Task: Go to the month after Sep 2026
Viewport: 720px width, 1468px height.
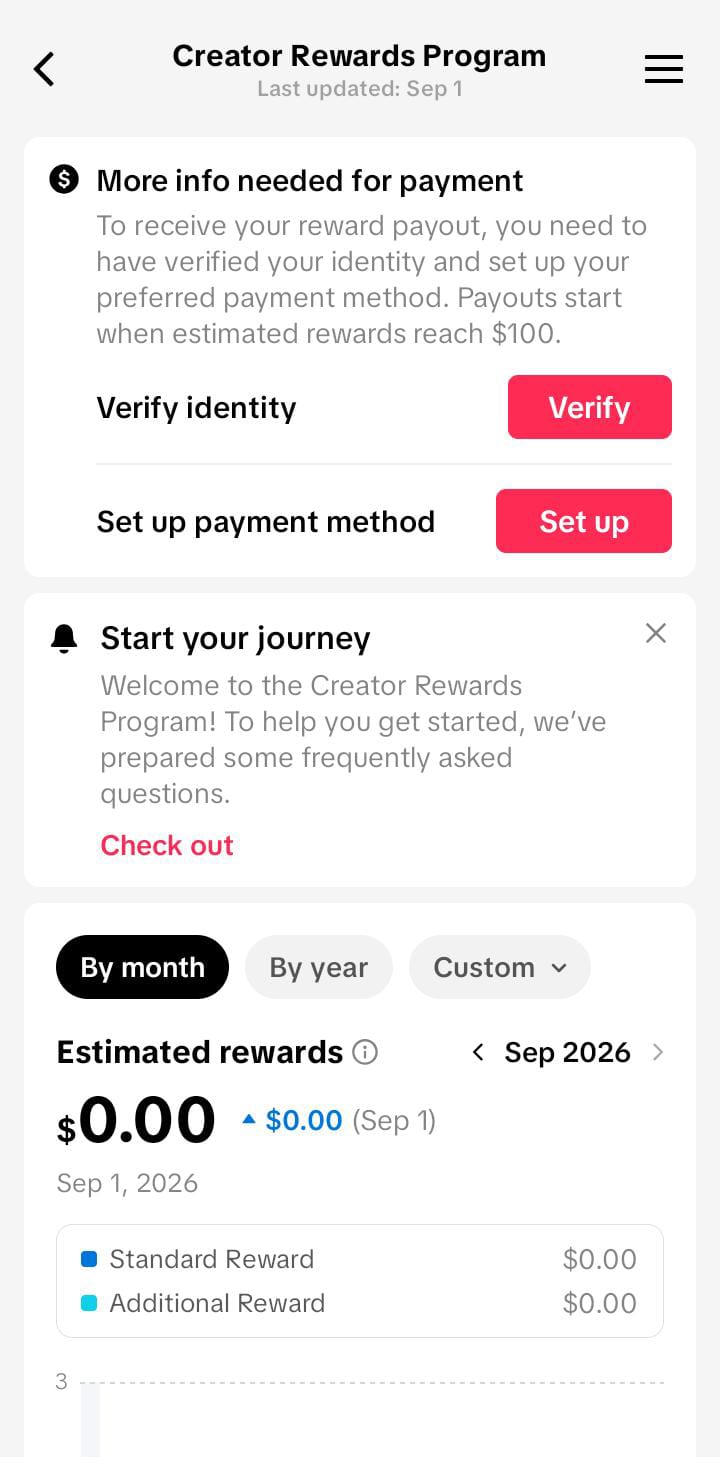Action: click(x=657, y=1052)
